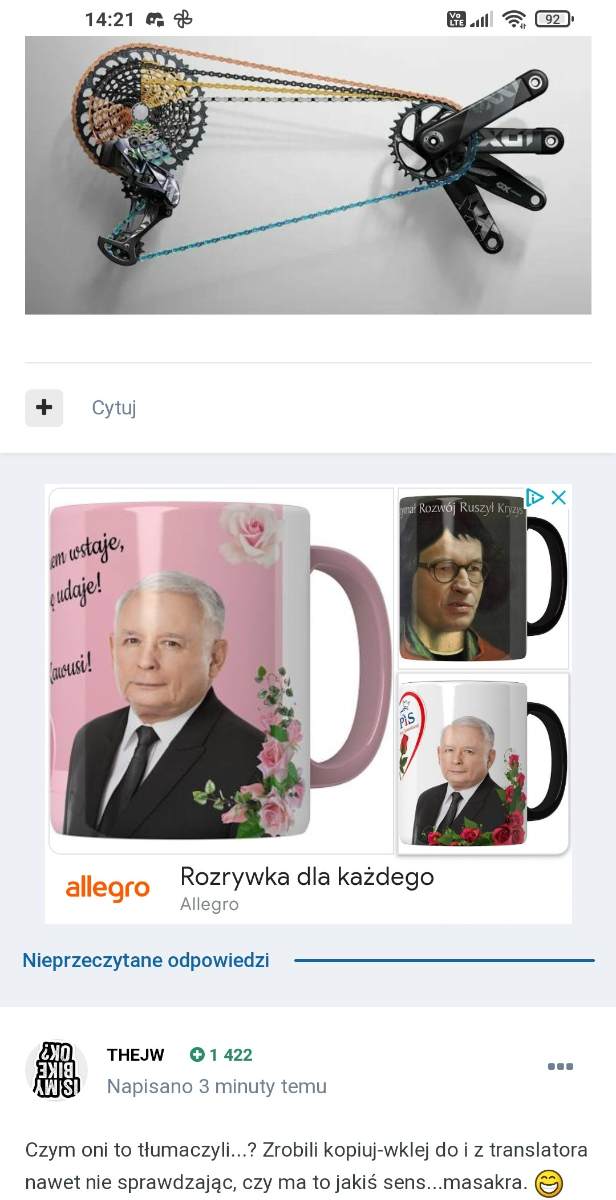Open the dark mug with glasses ad tile

click(x=483, y=578)
